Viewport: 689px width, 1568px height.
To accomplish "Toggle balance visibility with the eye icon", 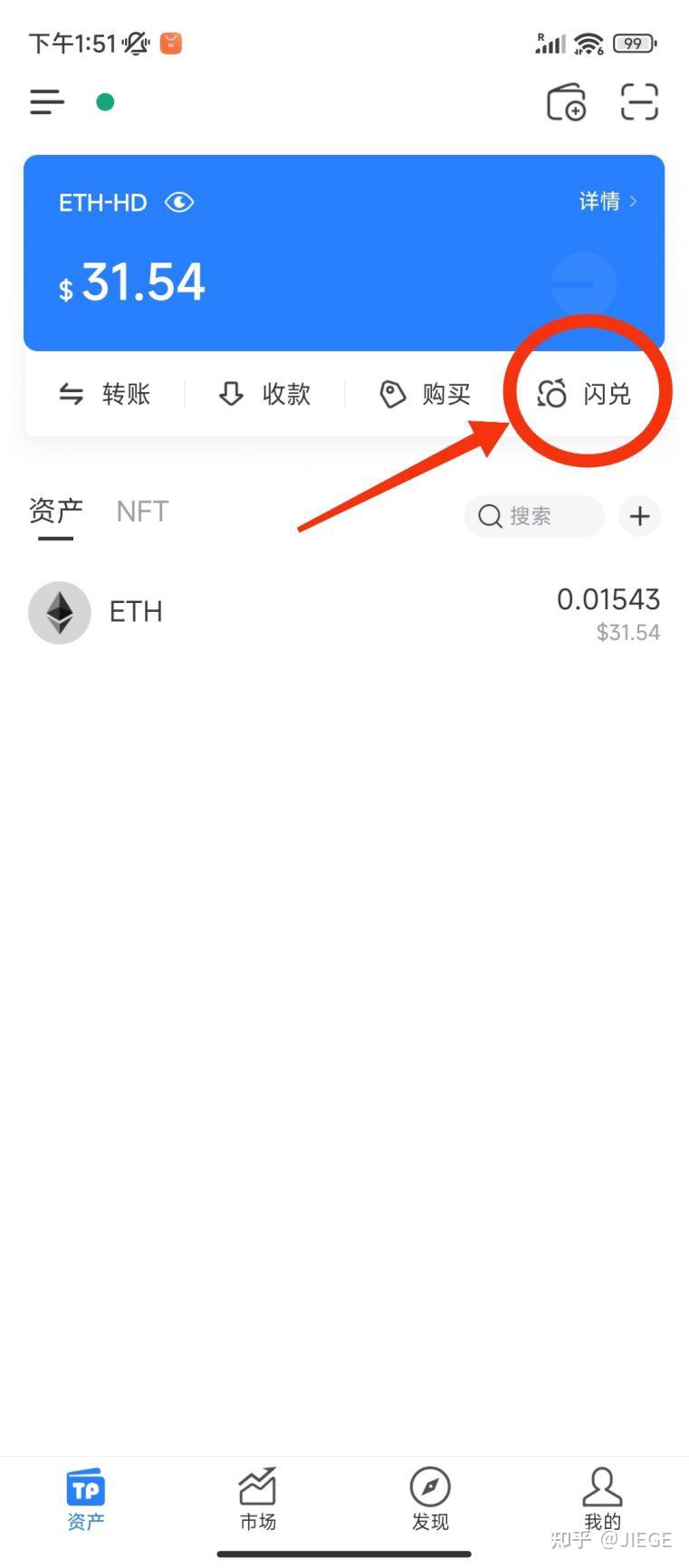I will pyautogui.click(x=178, y=203).
